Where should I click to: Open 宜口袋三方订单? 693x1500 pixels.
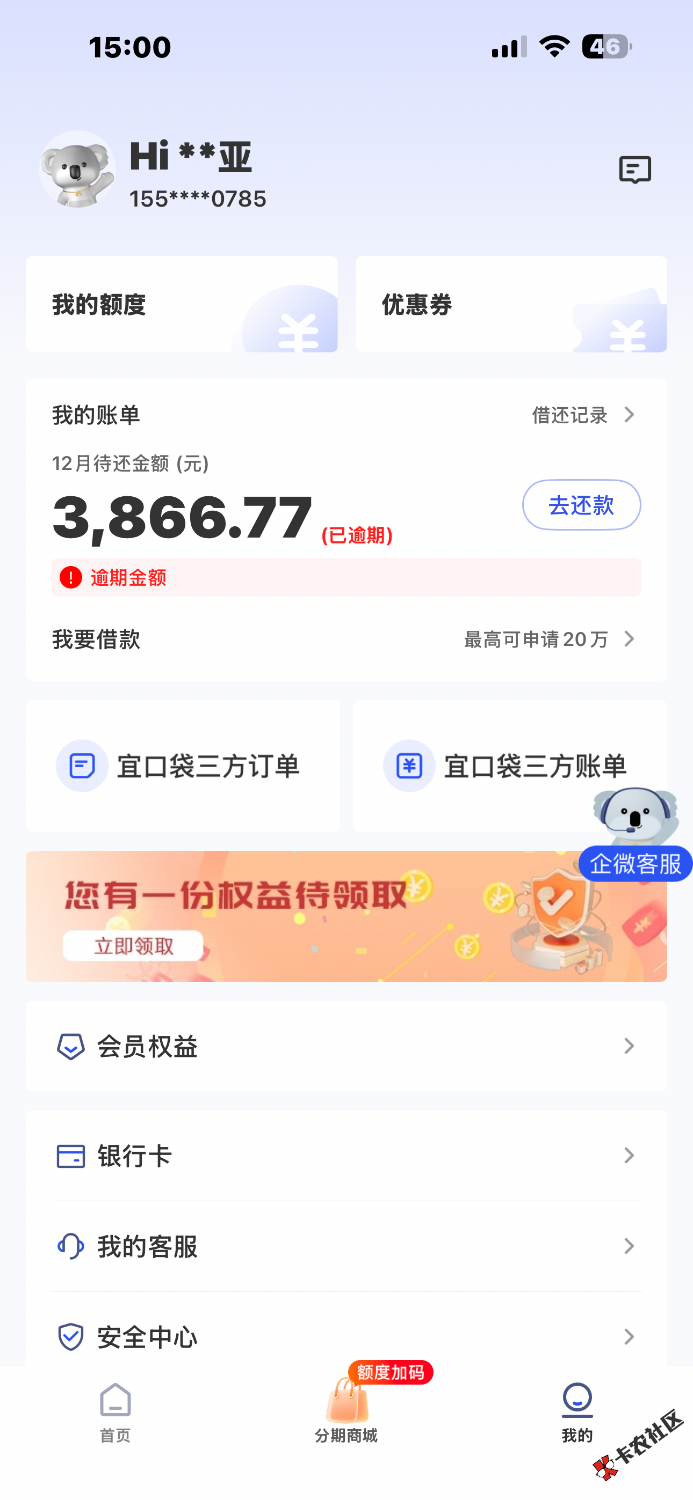182,767
